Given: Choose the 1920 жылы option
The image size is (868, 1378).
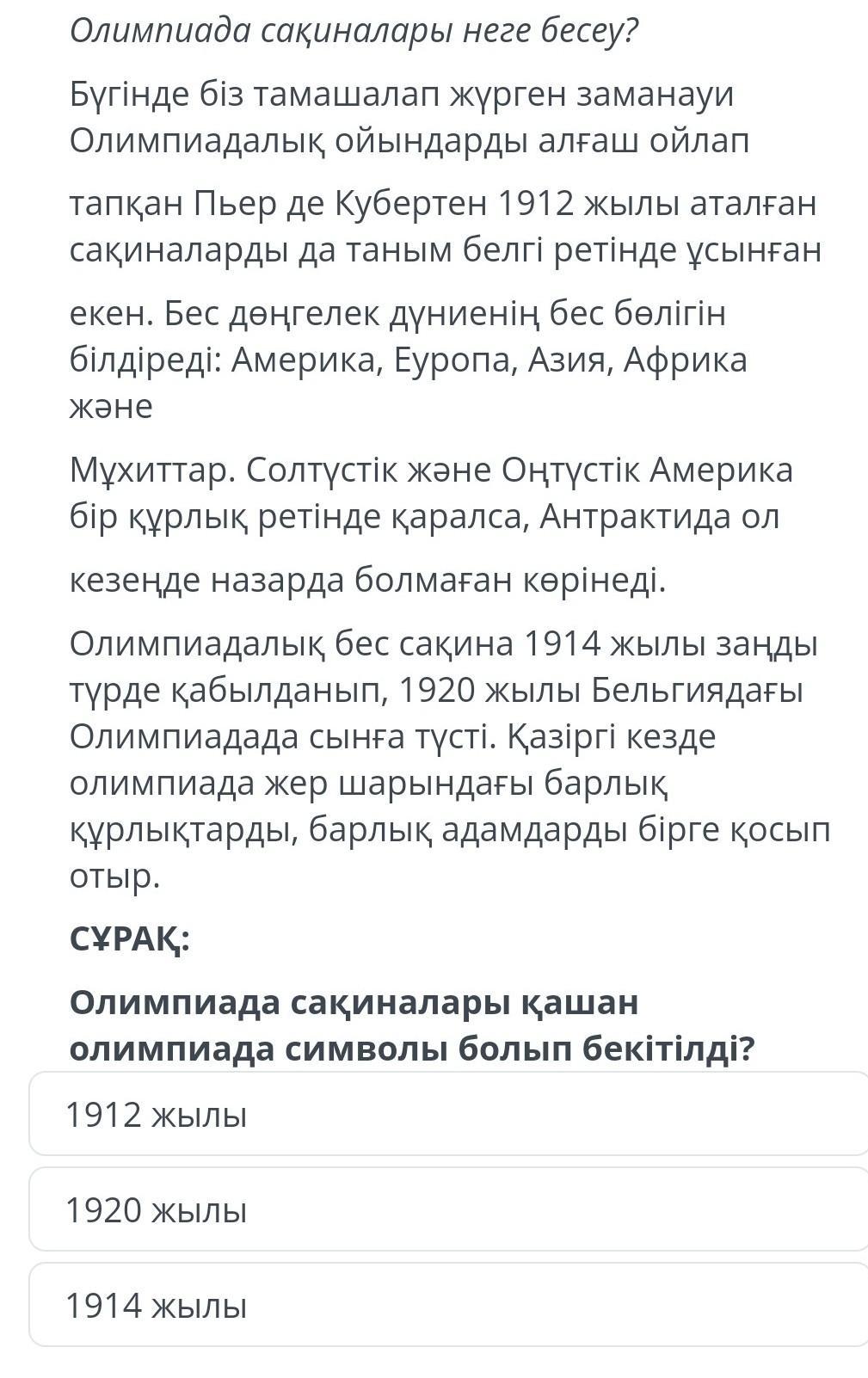Looking at the screenshot, I should click(x=448, y=1209).
